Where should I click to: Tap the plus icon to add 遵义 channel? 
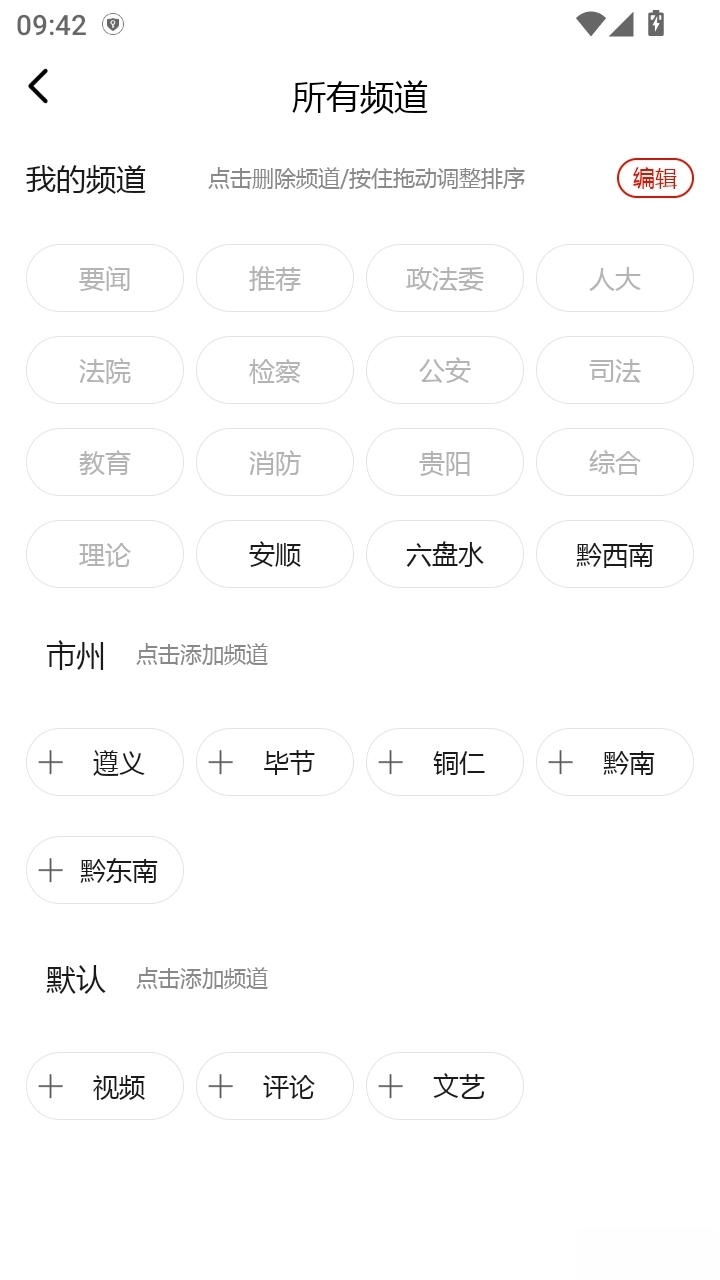pos(51,762)
